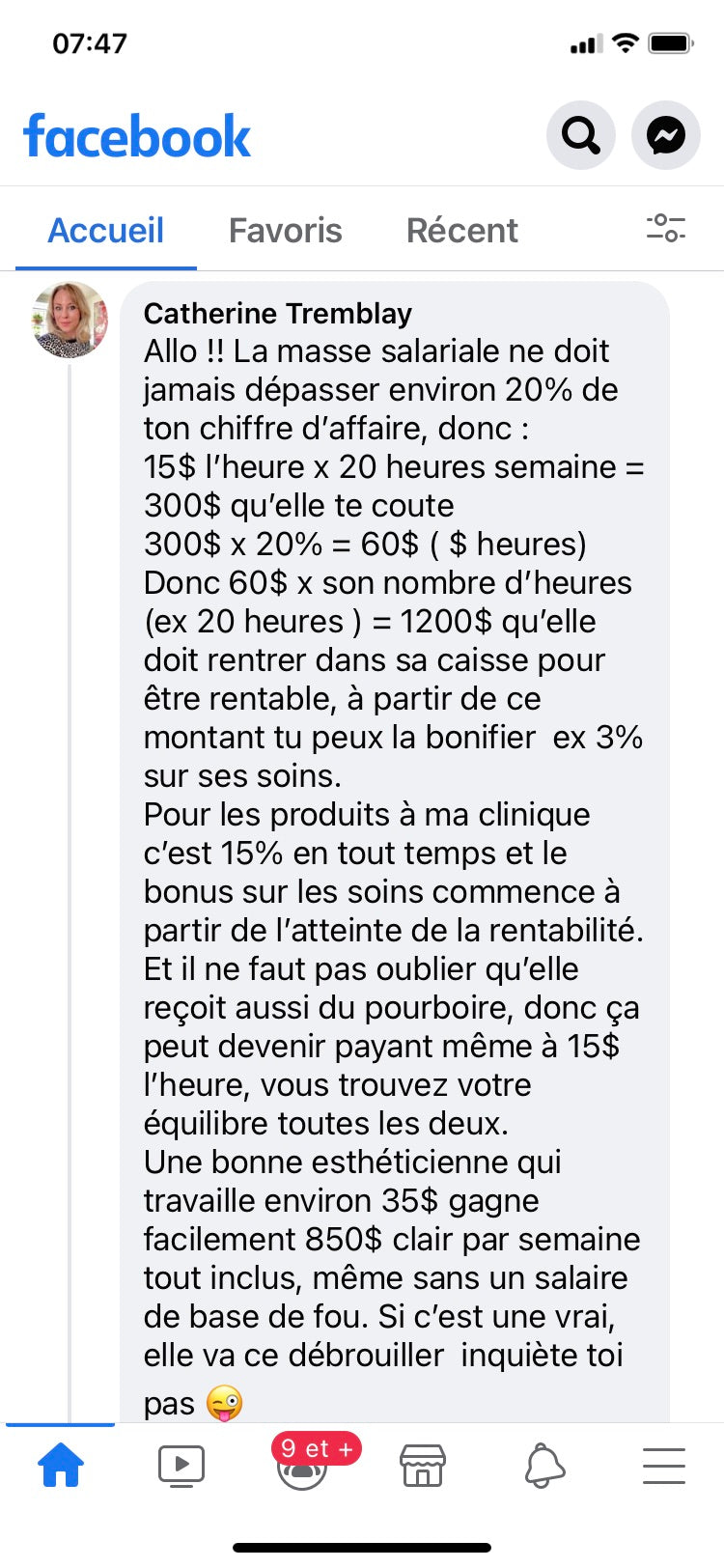Open Facebook search
This screenshot has height=1568, width=724.
(580, 135)
